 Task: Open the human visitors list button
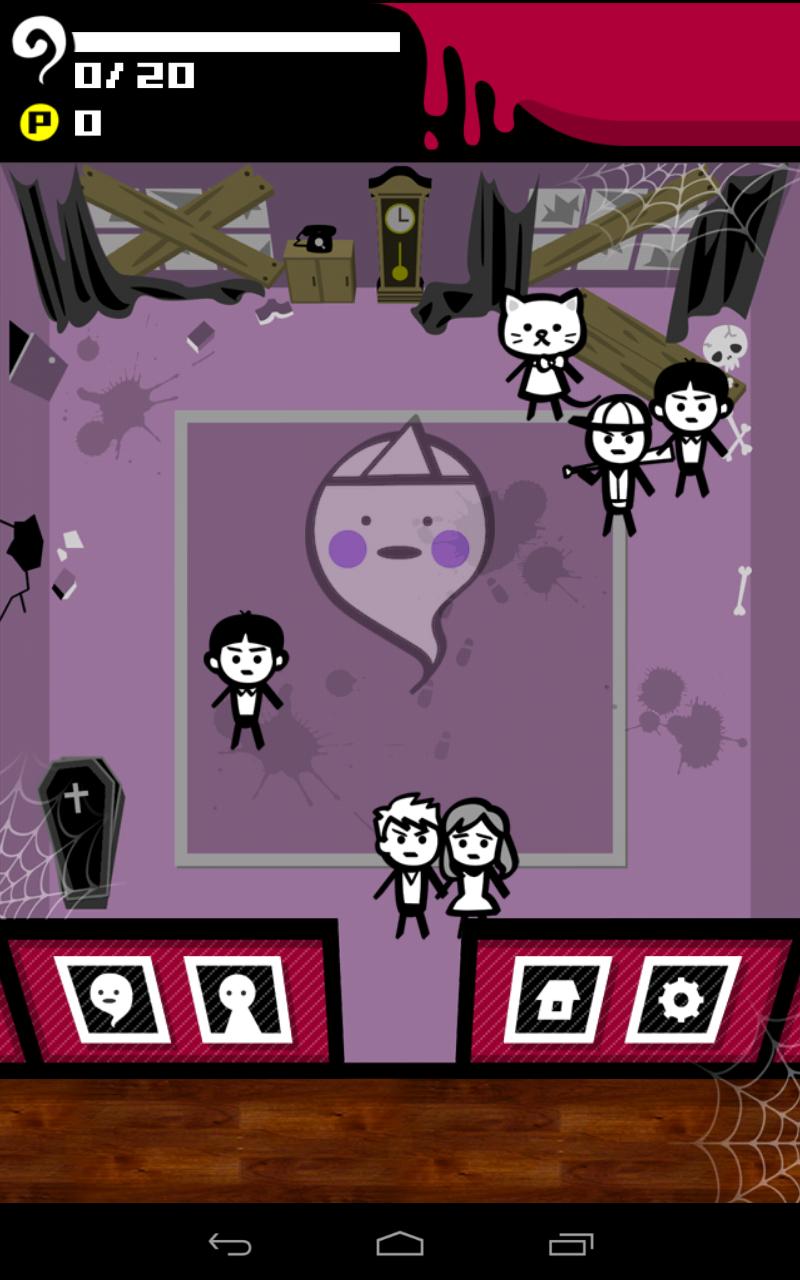238,998
